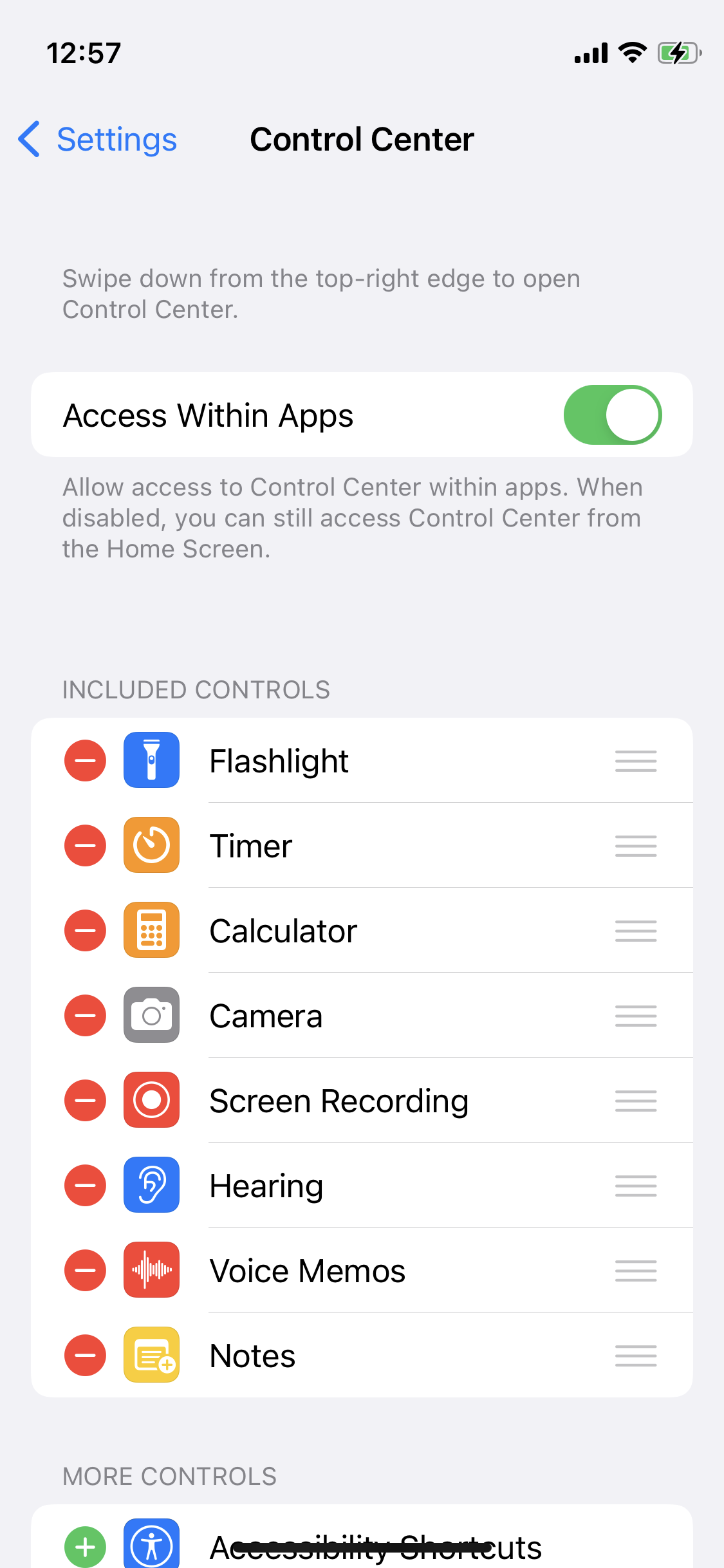
Task: Remove Notes from included controls
Action: [85, 1356]
